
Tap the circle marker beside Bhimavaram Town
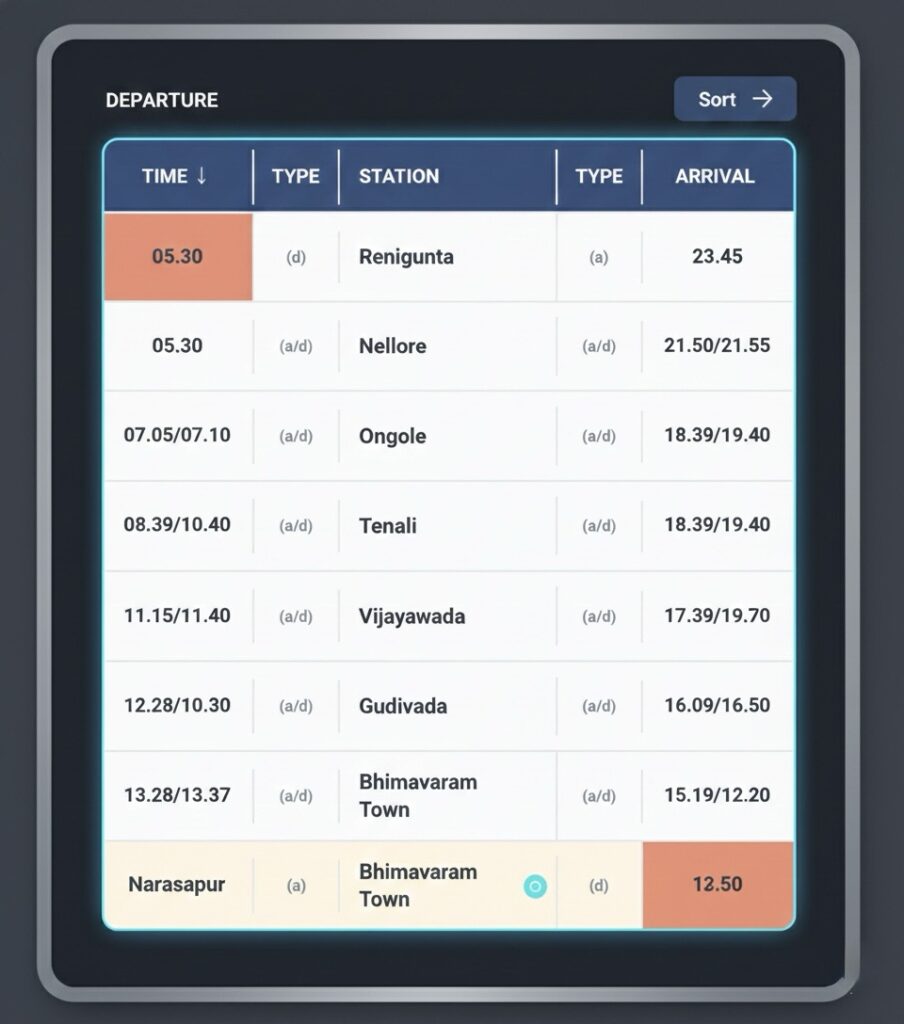pyautogui.click(x=535, y=886)
